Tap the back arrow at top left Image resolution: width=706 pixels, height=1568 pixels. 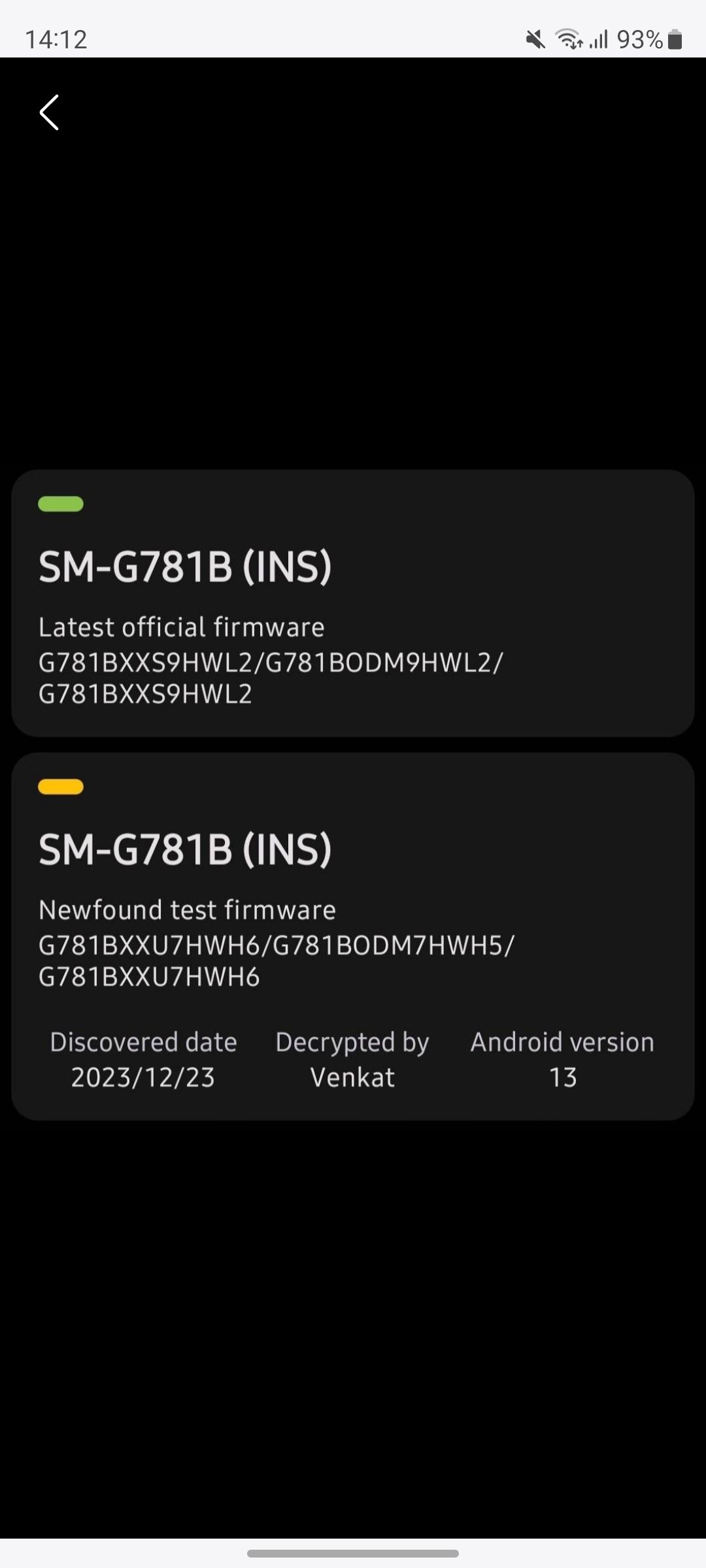tap(50, 112)
